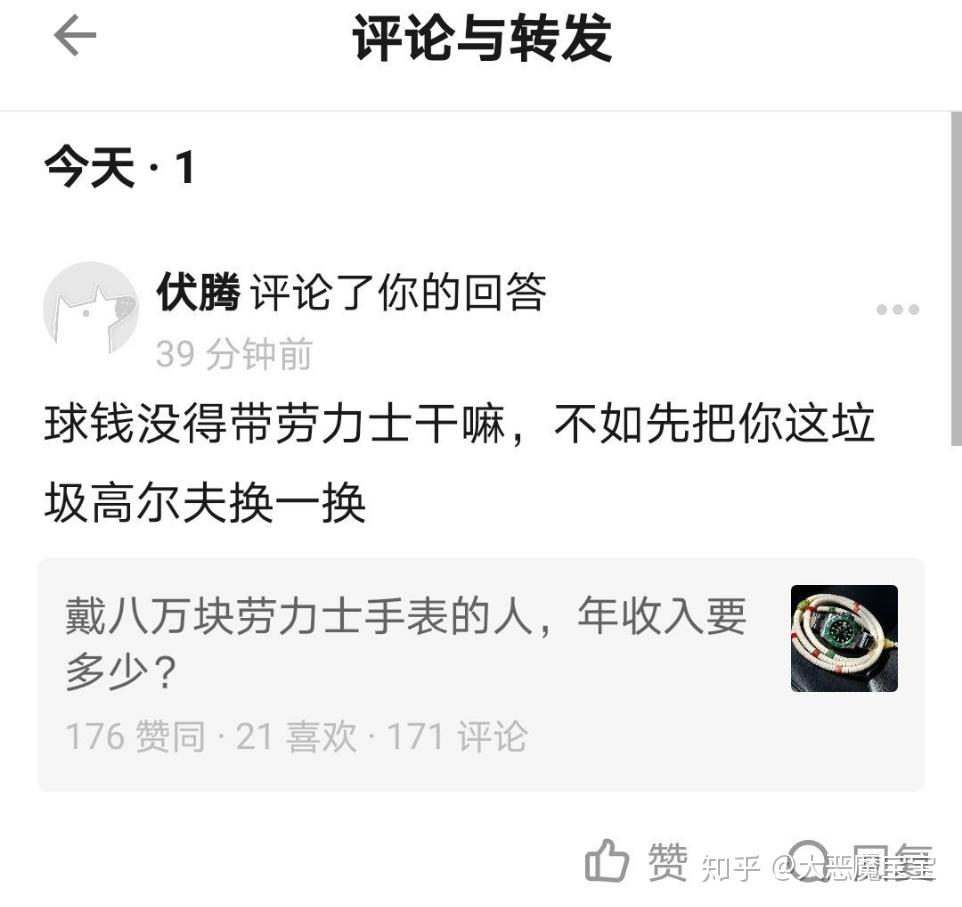The width and height of the screenshot is (962, 907).
Task: Like 伏腾's comment with 赞
Action: coord(637,861)
